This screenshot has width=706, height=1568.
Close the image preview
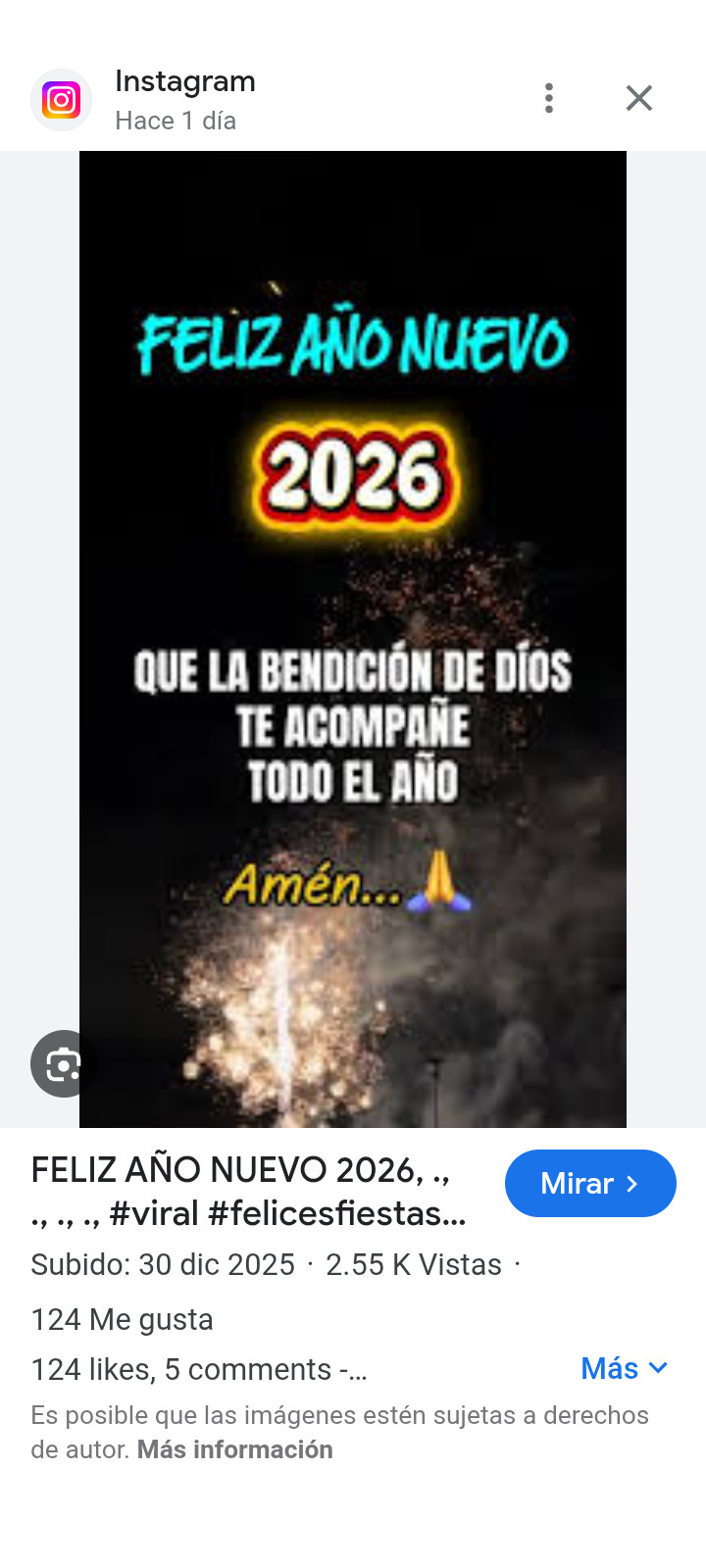point(639,98)
